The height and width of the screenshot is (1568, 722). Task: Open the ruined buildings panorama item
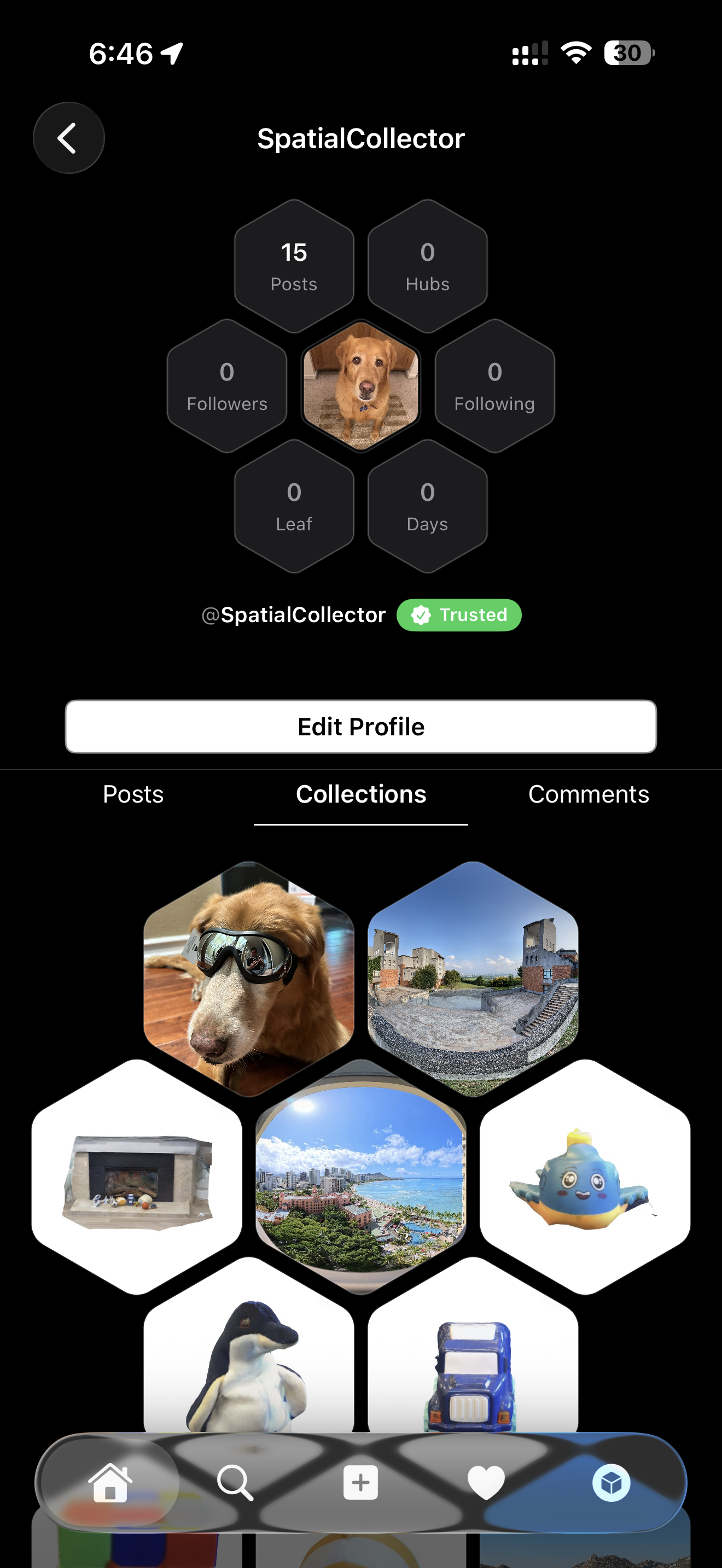point(473,979)
